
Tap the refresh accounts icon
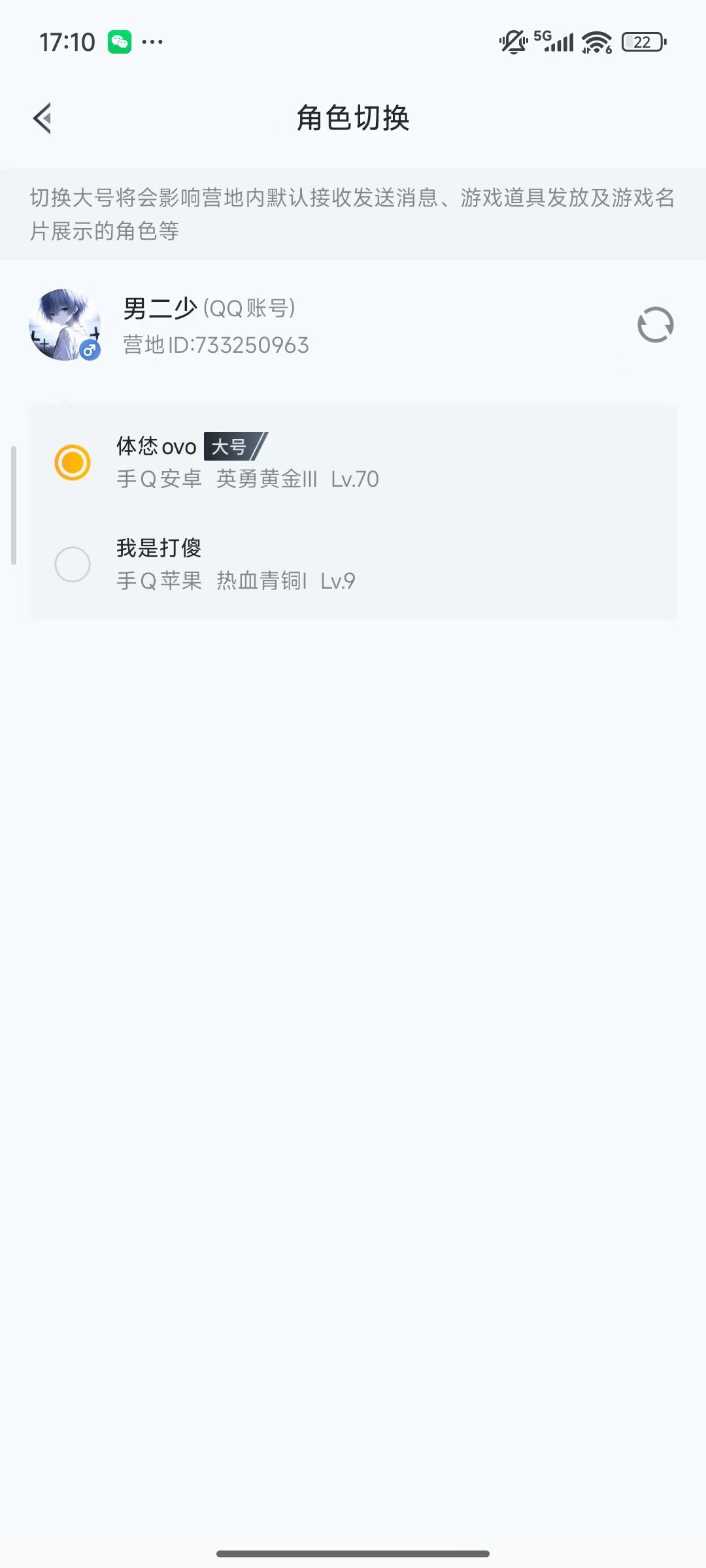pos(656,324)
